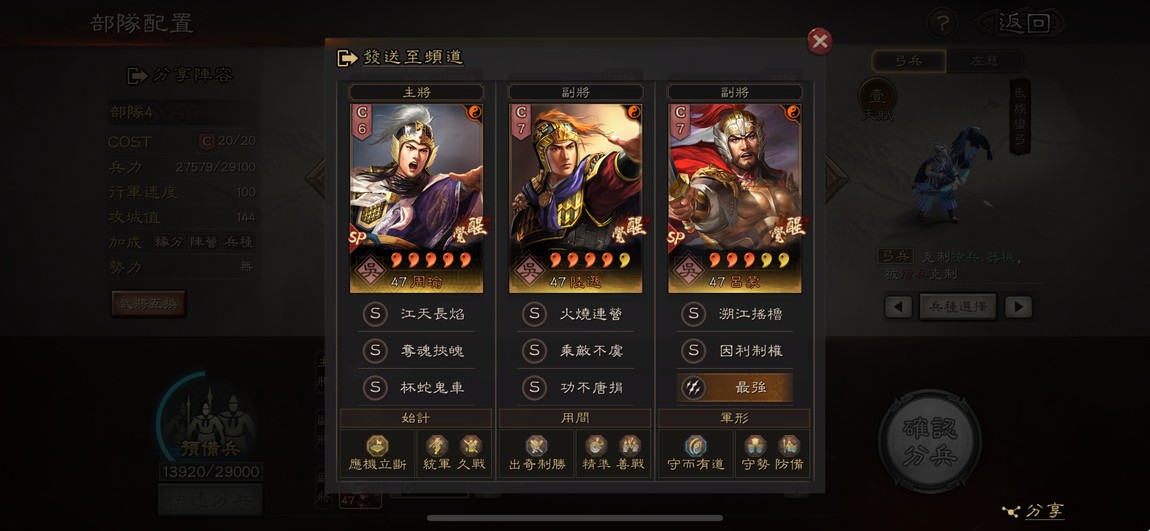Open 陸遜 general card
1150x531 pixels.
coord(575,197)
